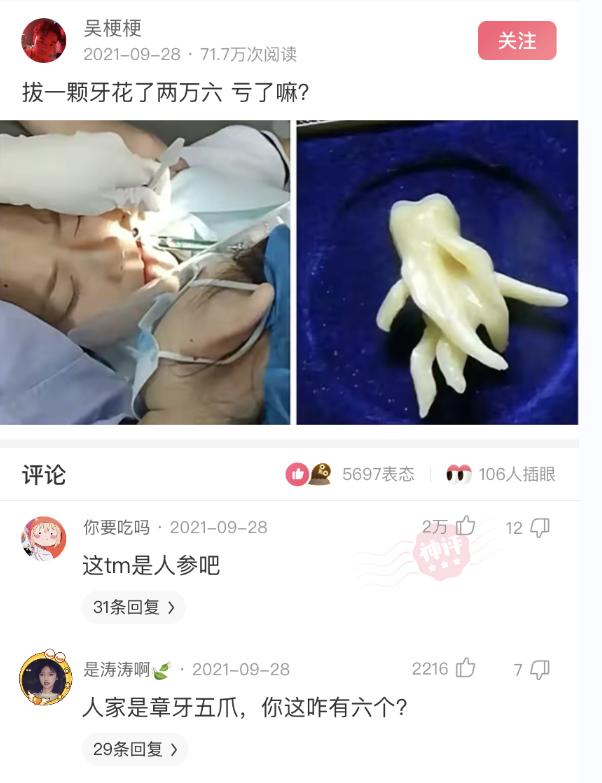Open the tooth extraction photo on the left
602x783 pixels.
point(145,272)
